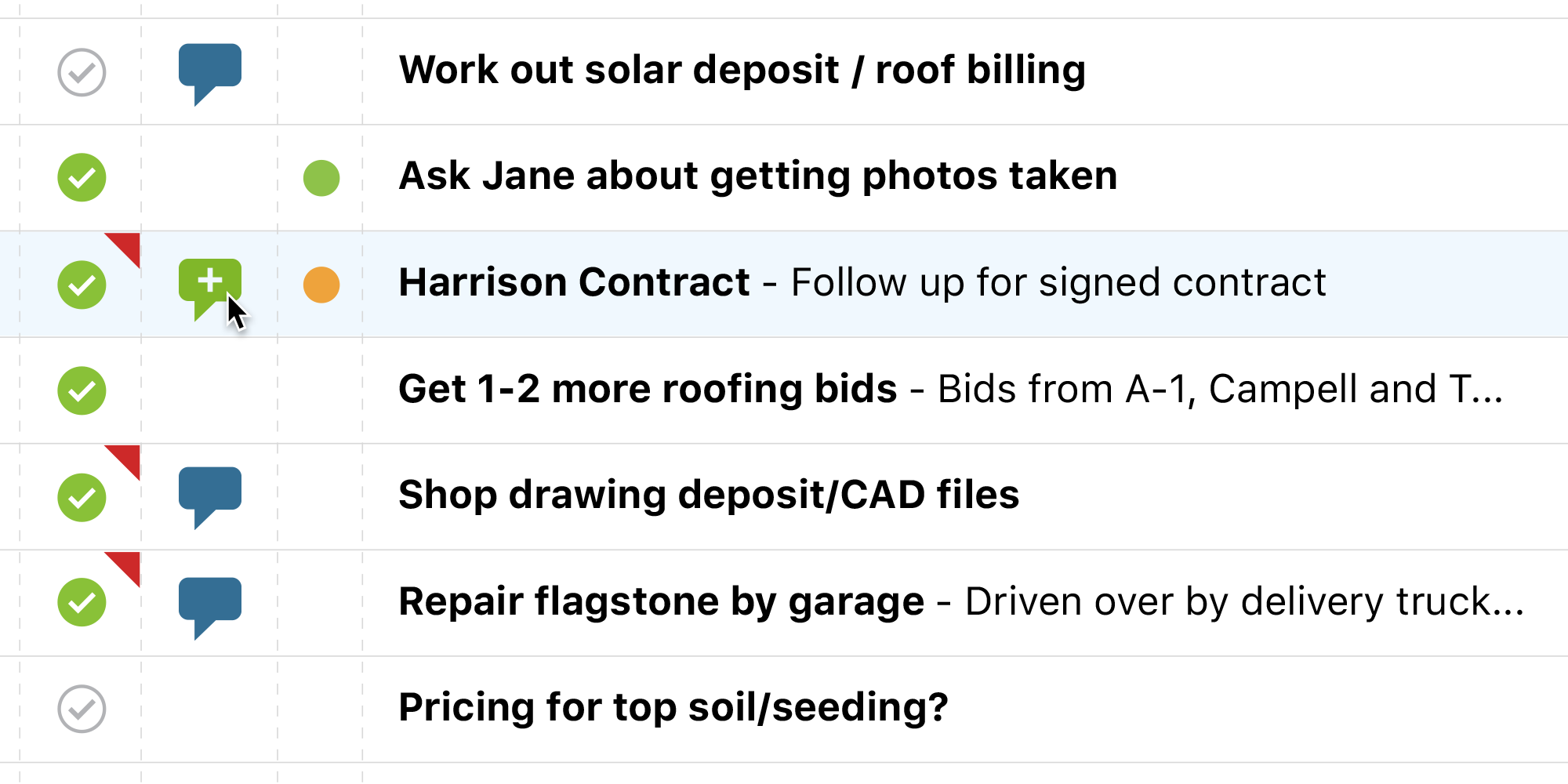Check off Work out solar deposit task
Screen dimensions: 1568x784
tap(82, 72)
